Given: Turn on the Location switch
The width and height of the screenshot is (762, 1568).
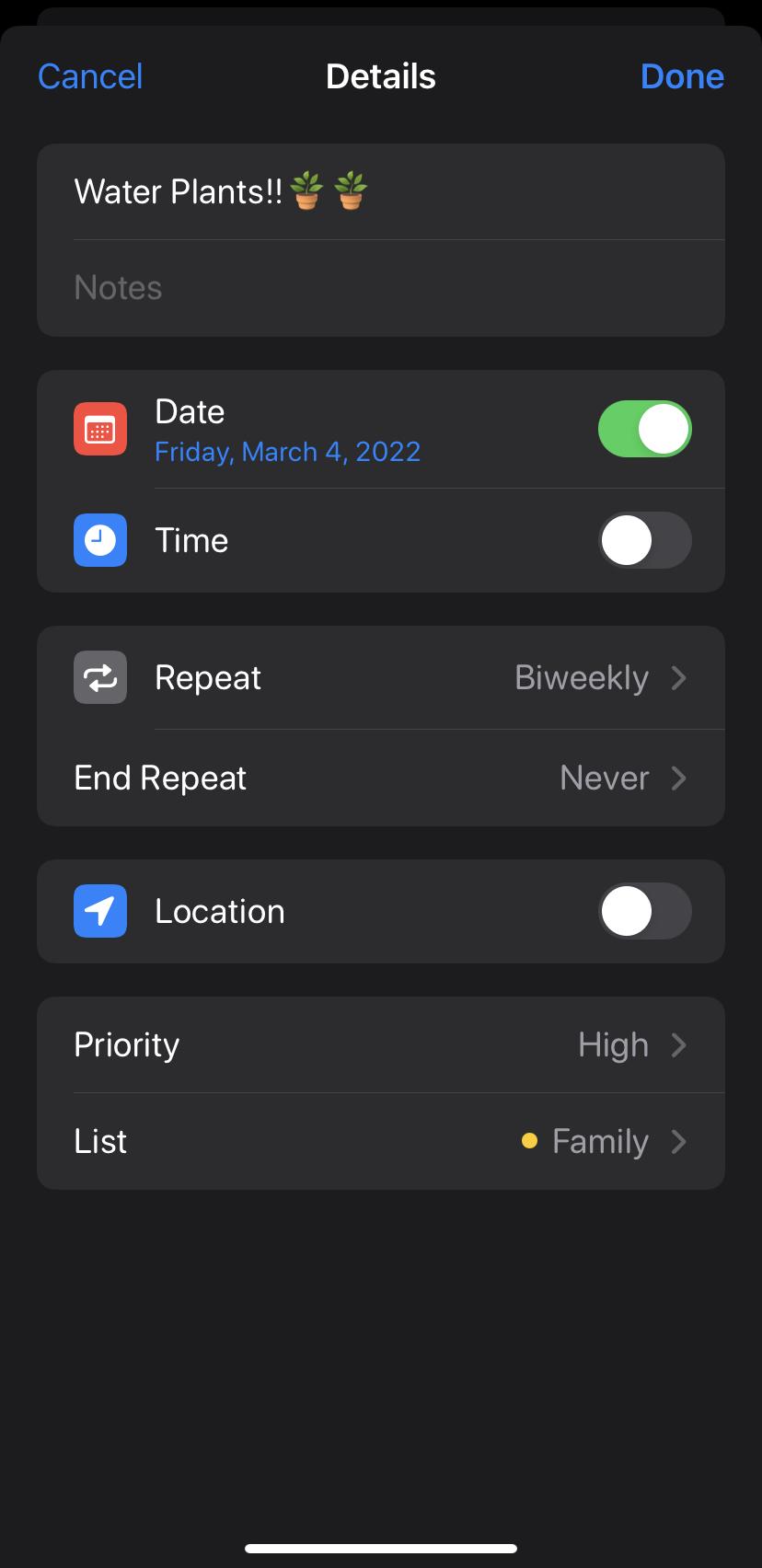Looking at the screenshot, I should click(x=644, y=911).
